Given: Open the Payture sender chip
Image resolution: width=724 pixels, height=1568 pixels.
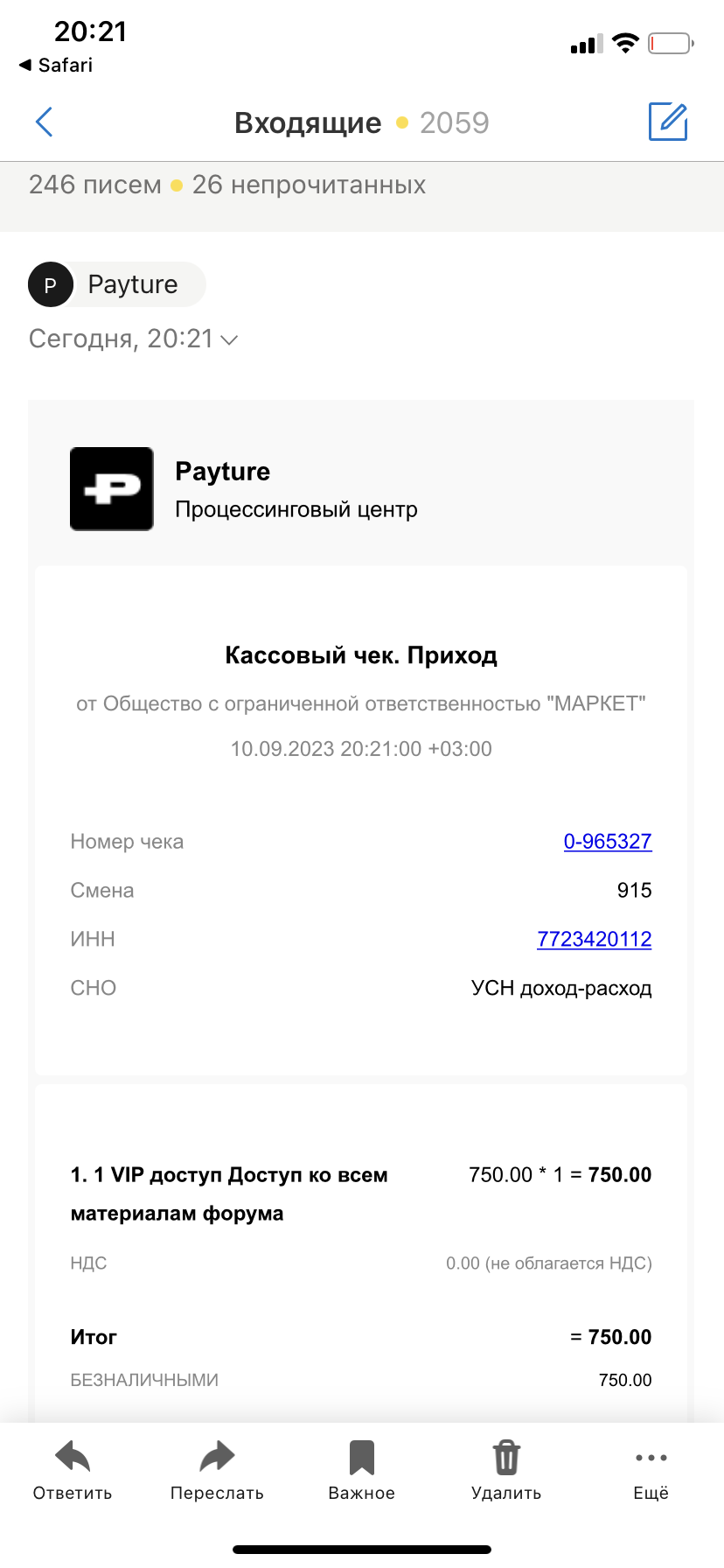Looking at the screenshot, I should pos(117,284).
